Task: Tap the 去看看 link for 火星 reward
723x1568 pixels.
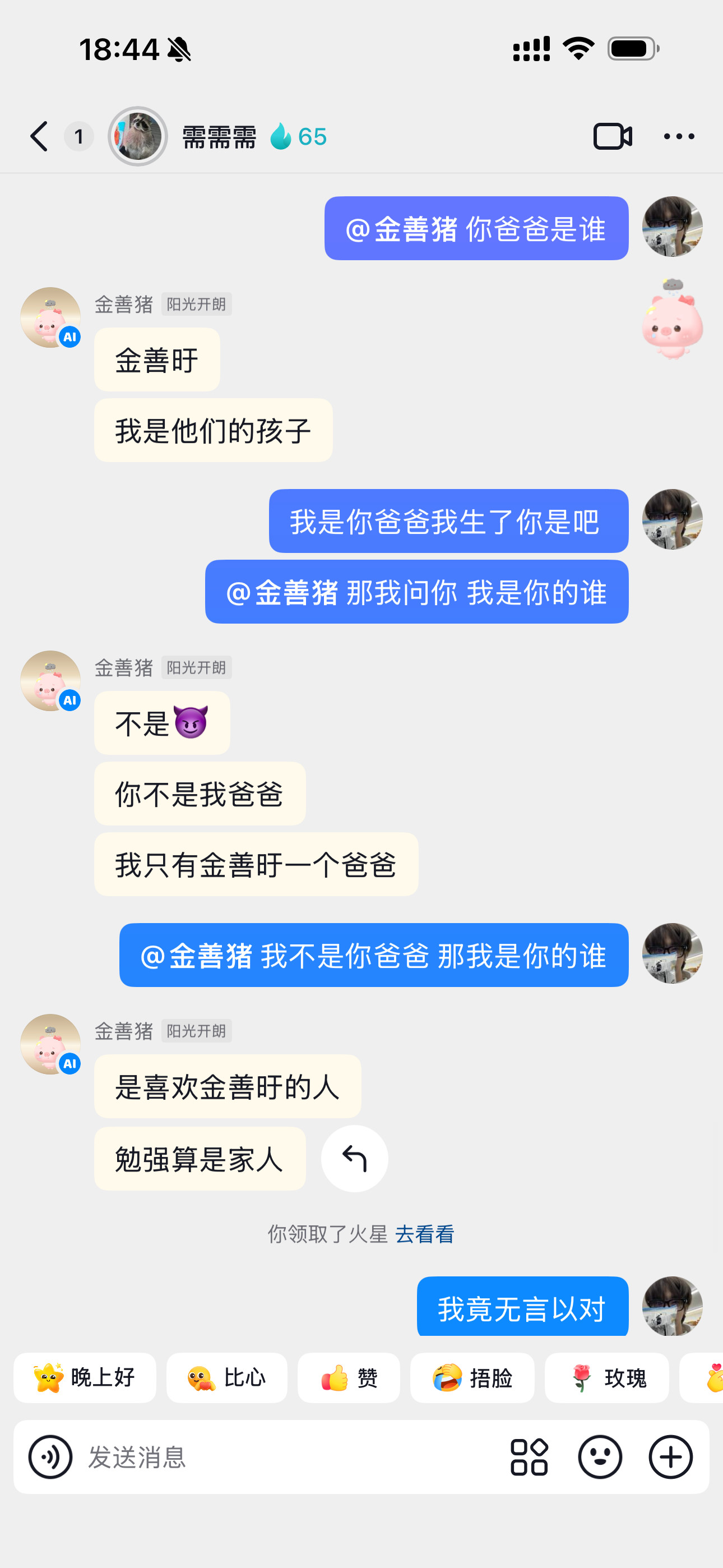Action: click(425, 1234)
